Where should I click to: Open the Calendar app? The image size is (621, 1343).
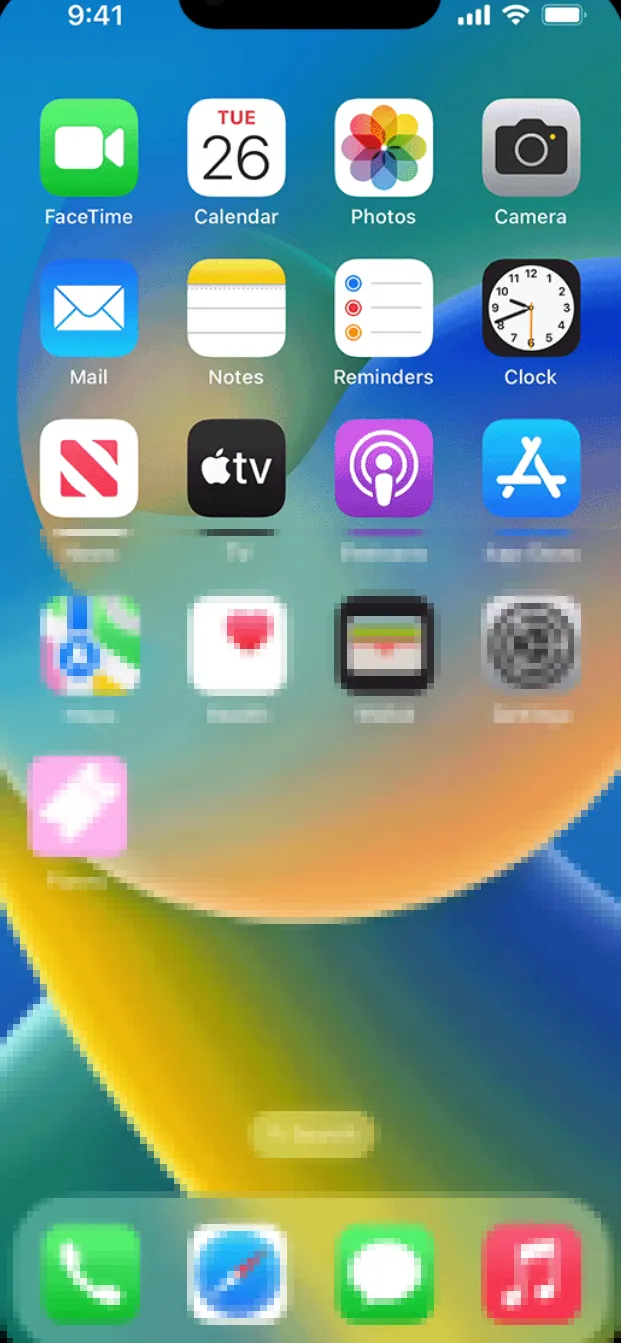[236, 148]
